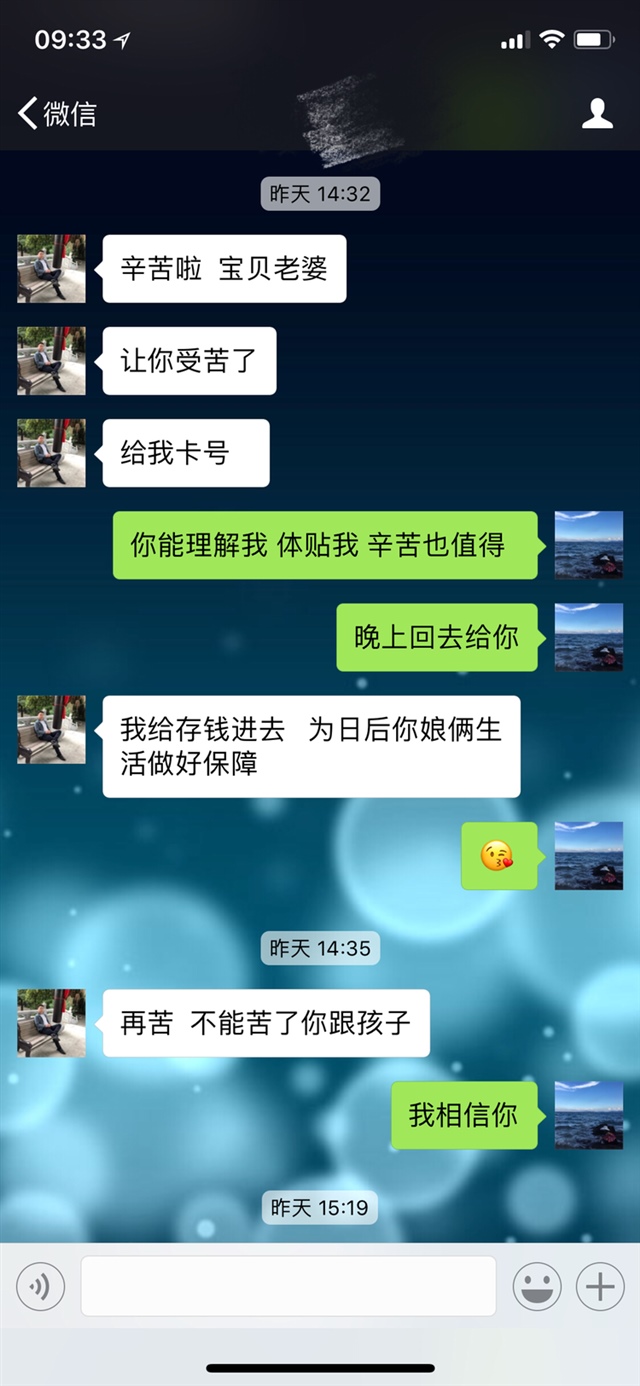The height and width of the screenshot is (1386, 640).
Task: Open the emoji sticker panel
Action: (x=537, y=1286)
